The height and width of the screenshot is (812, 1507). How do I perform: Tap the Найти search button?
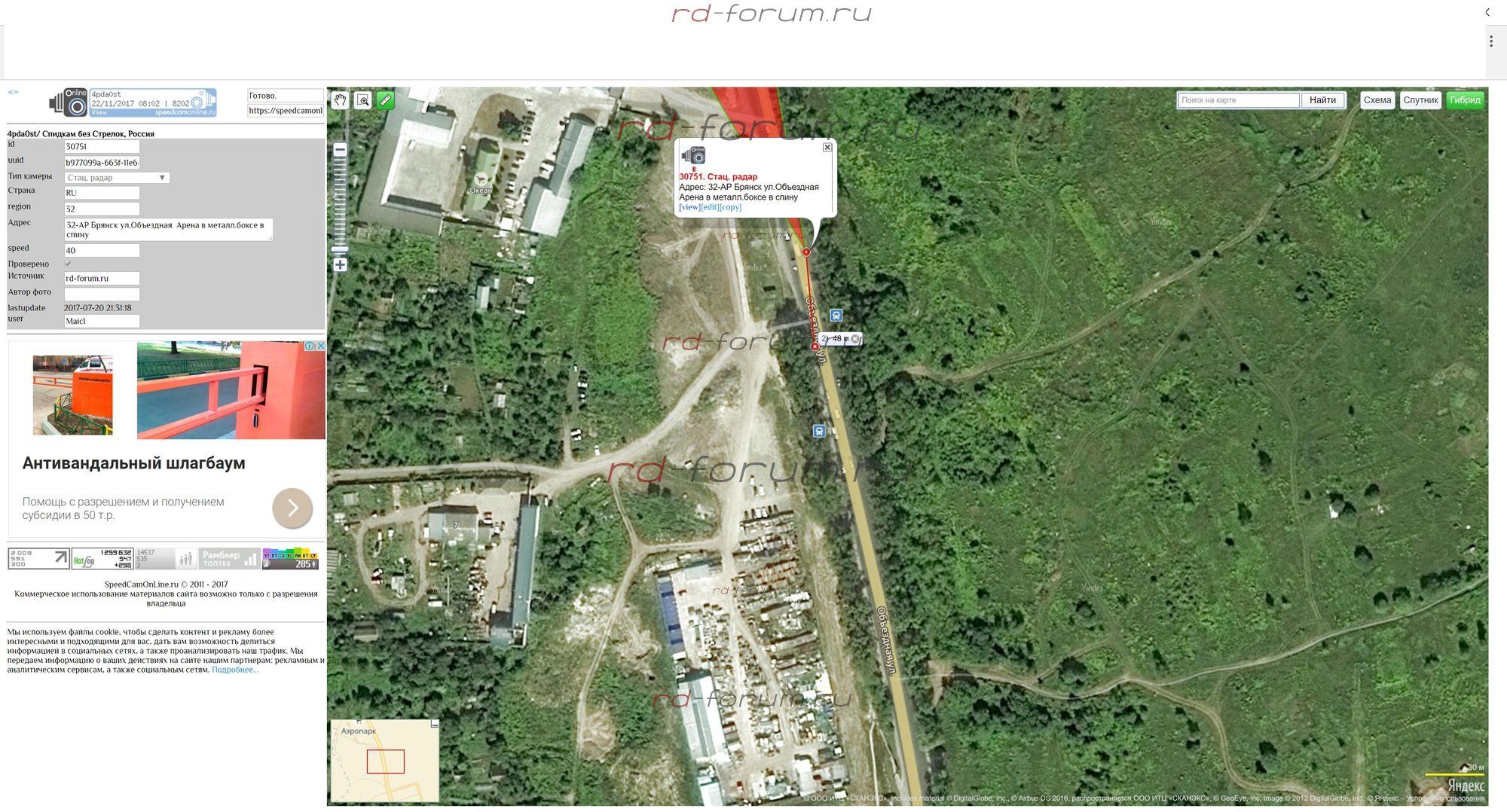point(1322,100)
